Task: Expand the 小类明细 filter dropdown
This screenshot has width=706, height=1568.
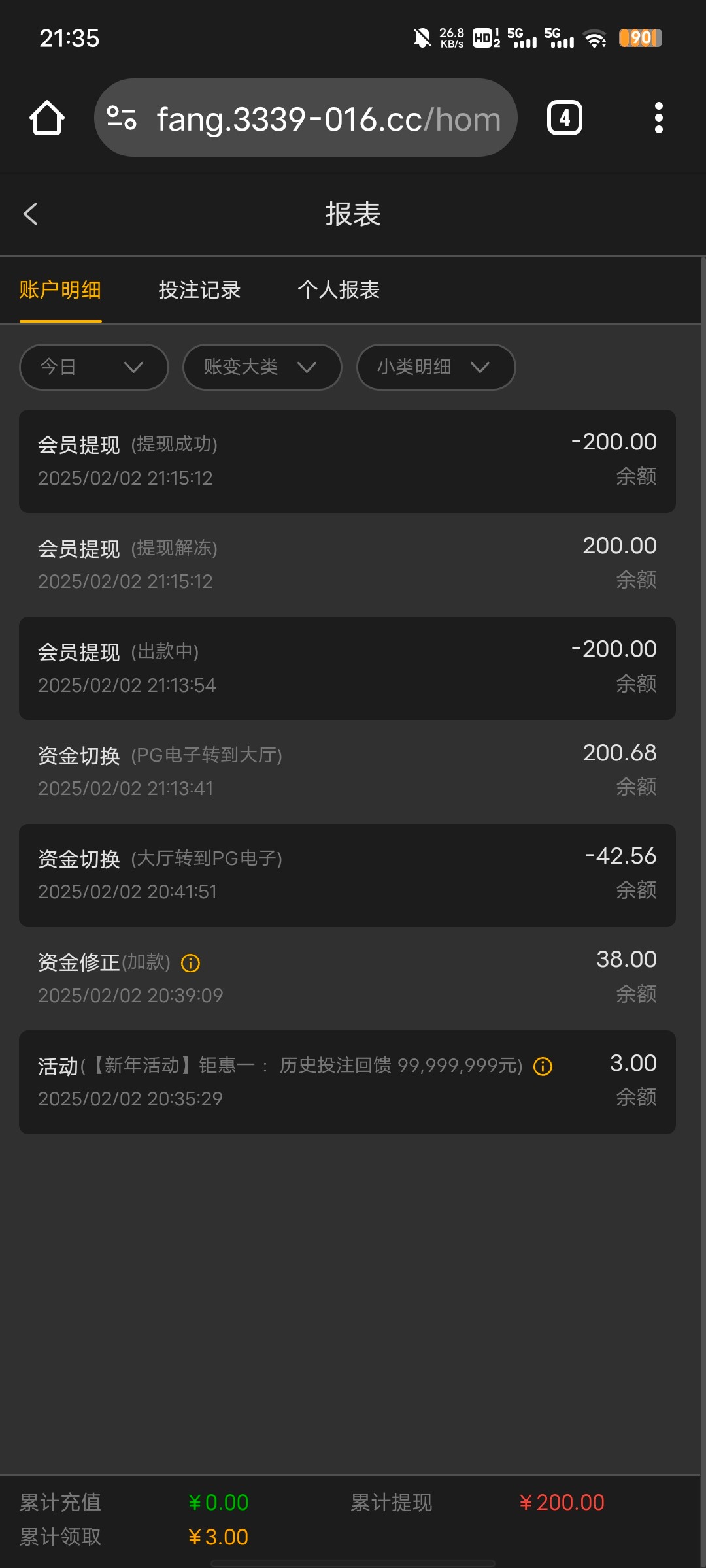Action: coord(436,367)
